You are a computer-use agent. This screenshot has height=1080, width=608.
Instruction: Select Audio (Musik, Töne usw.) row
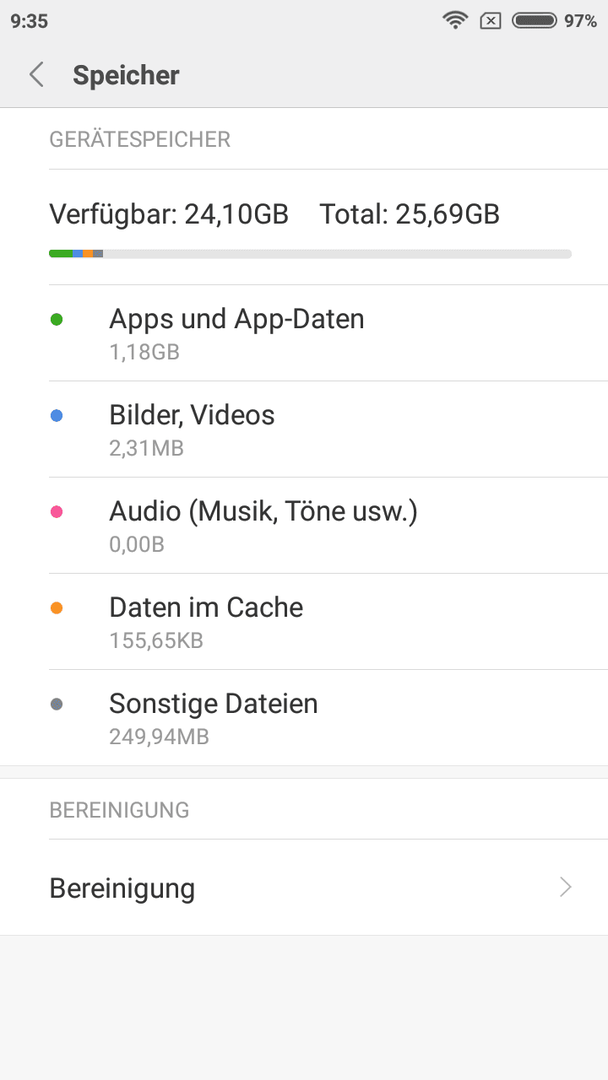304,526
